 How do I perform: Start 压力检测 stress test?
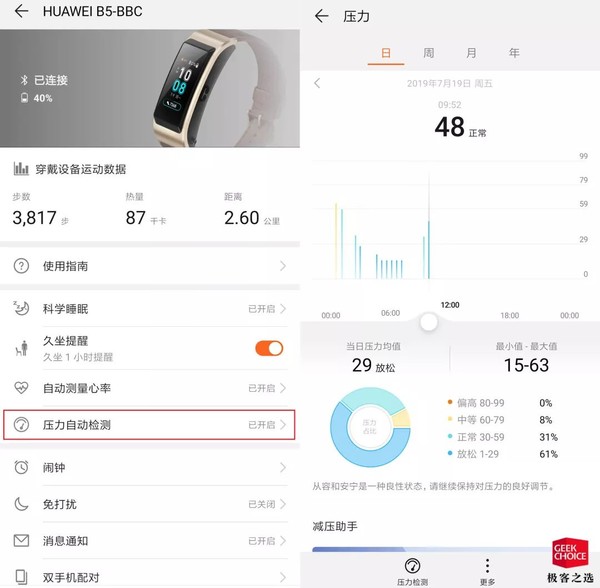[x=412, y=571]
